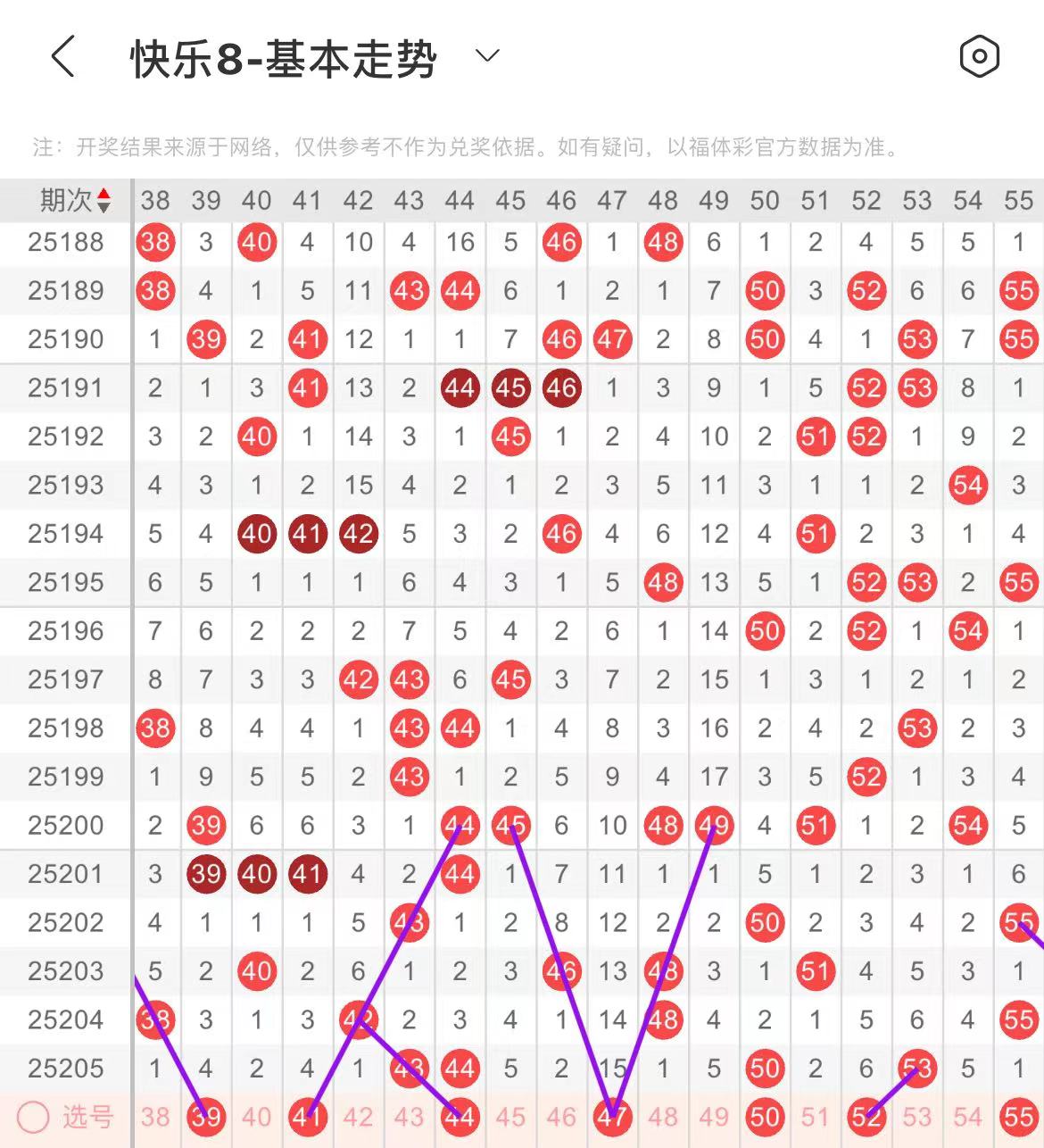This screenshot has height=1148, width=1044.
Task: Deselect number 39 in the 选号 row
Action: pos(206,1117)
